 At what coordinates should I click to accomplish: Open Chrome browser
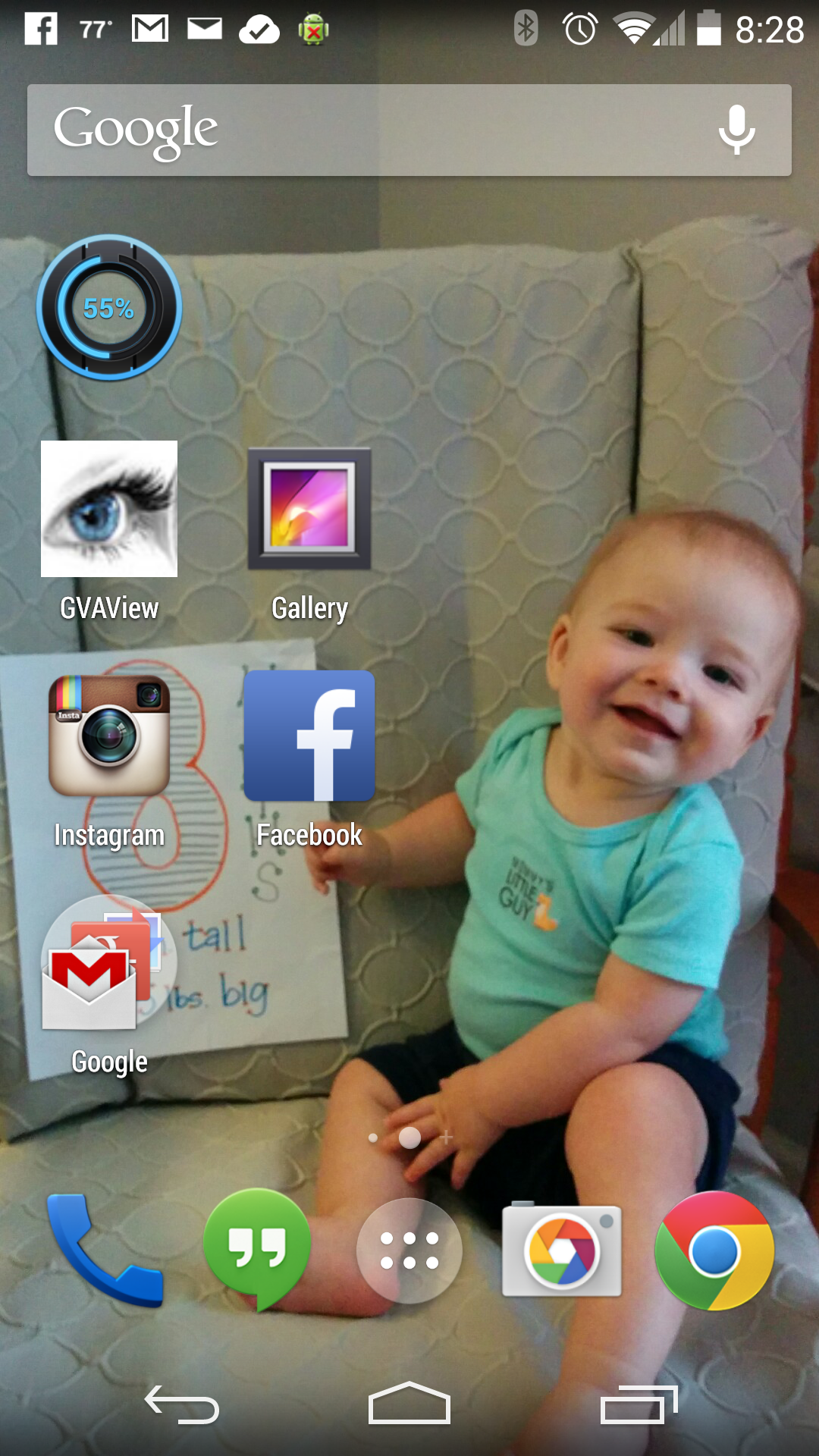(714, 1250)
